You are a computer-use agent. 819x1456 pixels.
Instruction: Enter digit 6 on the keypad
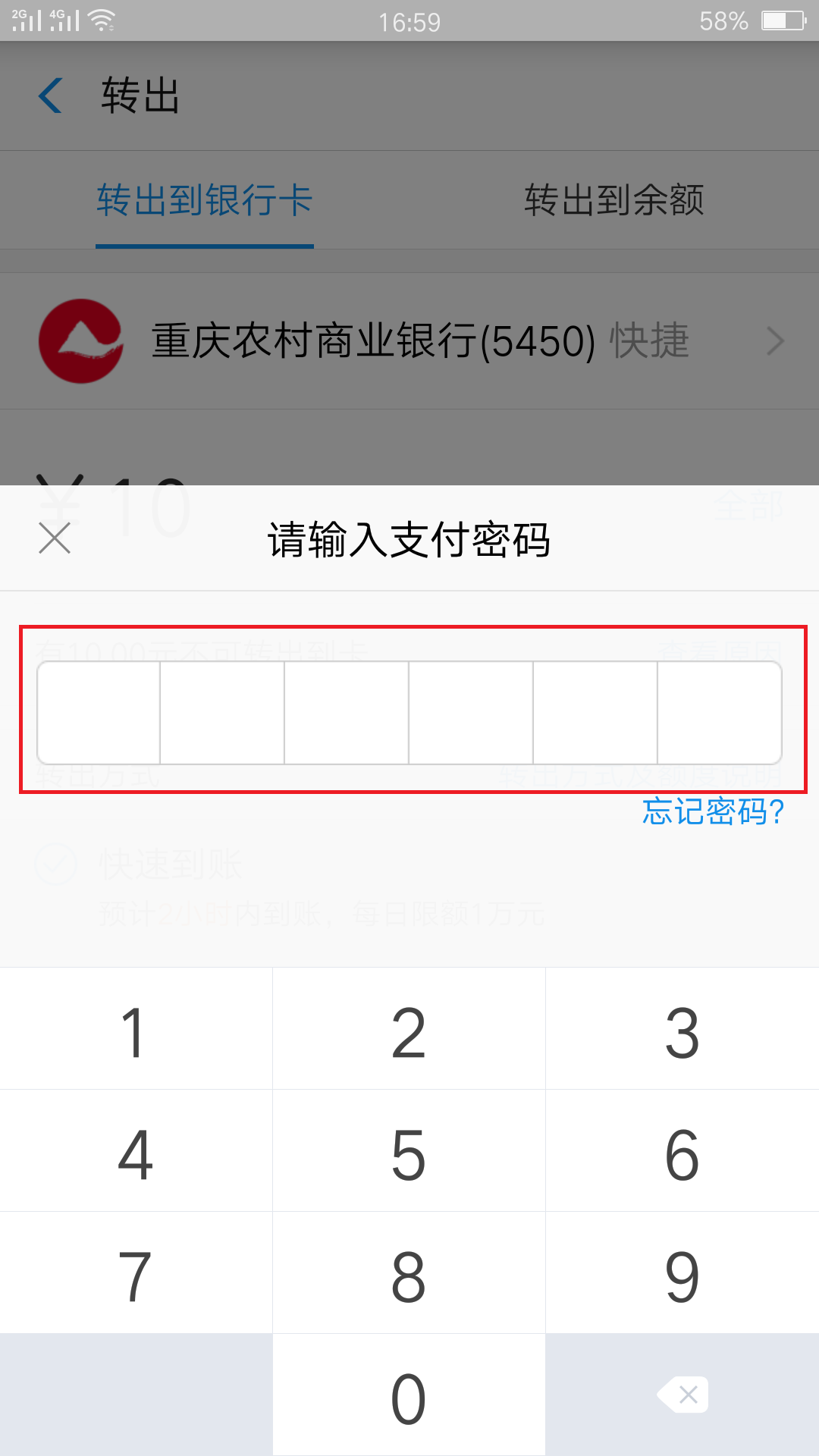pyautogui.click(x=682, y=1153)
